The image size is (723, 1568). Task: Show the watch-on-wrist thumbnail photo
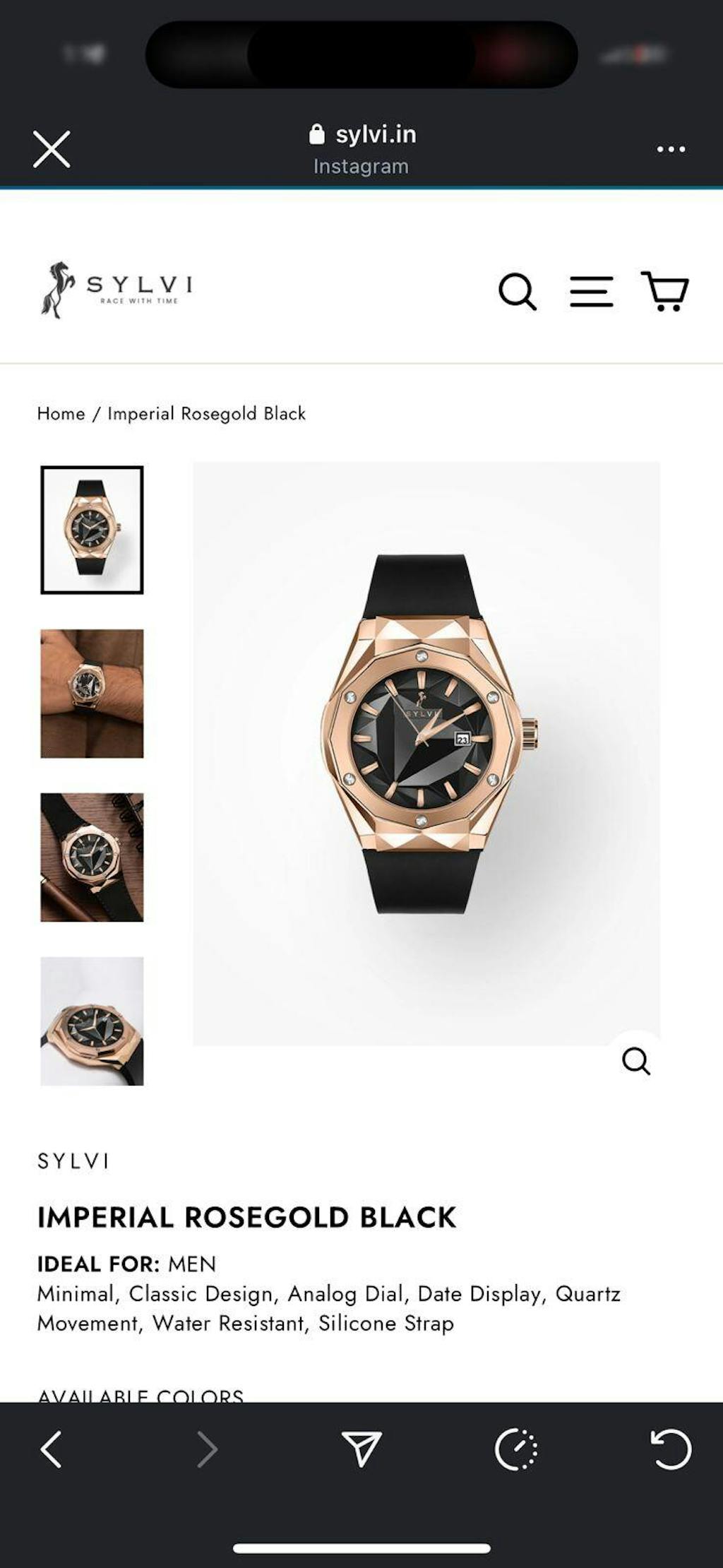(x=92, y=694)
